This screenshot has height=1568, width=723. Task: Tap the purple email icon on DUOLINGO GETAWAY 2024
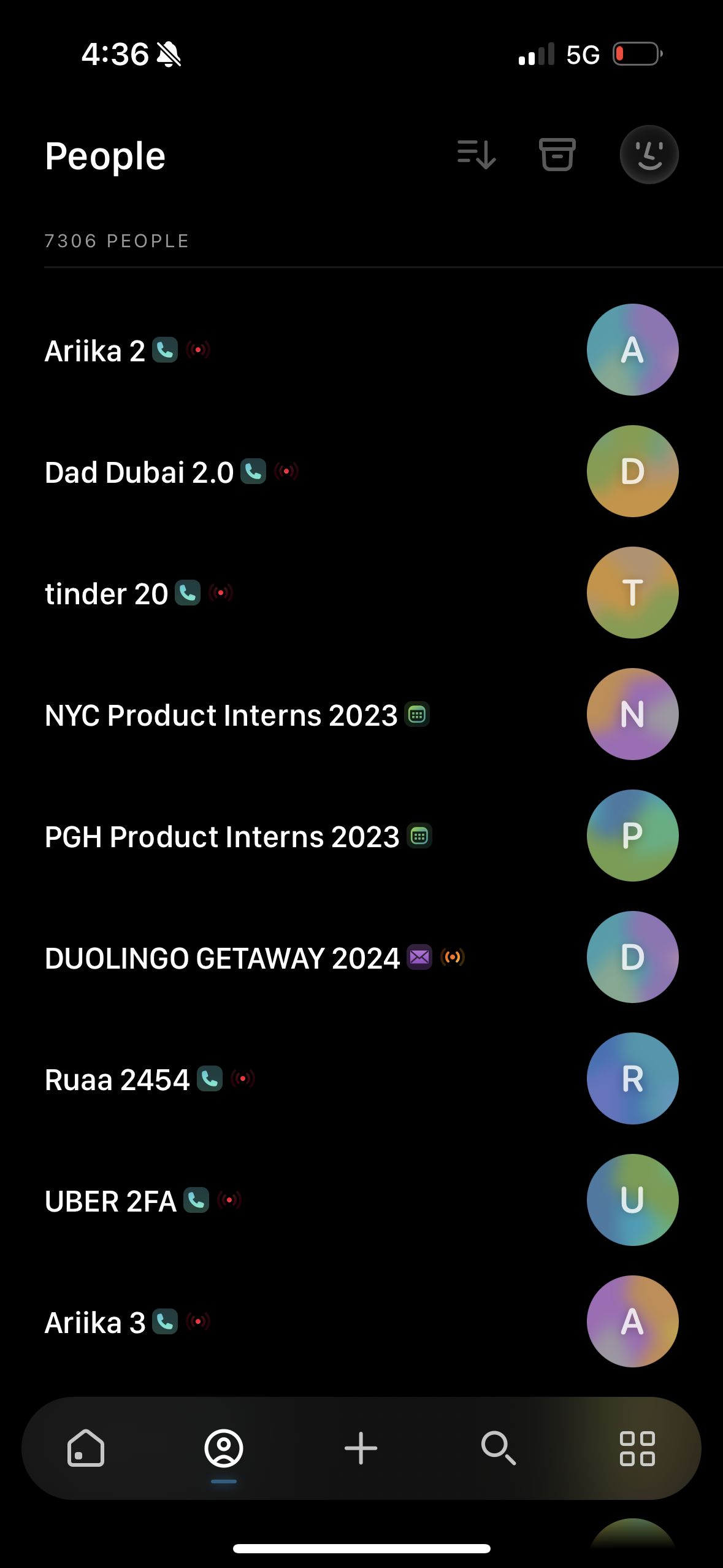click(420, 957)
